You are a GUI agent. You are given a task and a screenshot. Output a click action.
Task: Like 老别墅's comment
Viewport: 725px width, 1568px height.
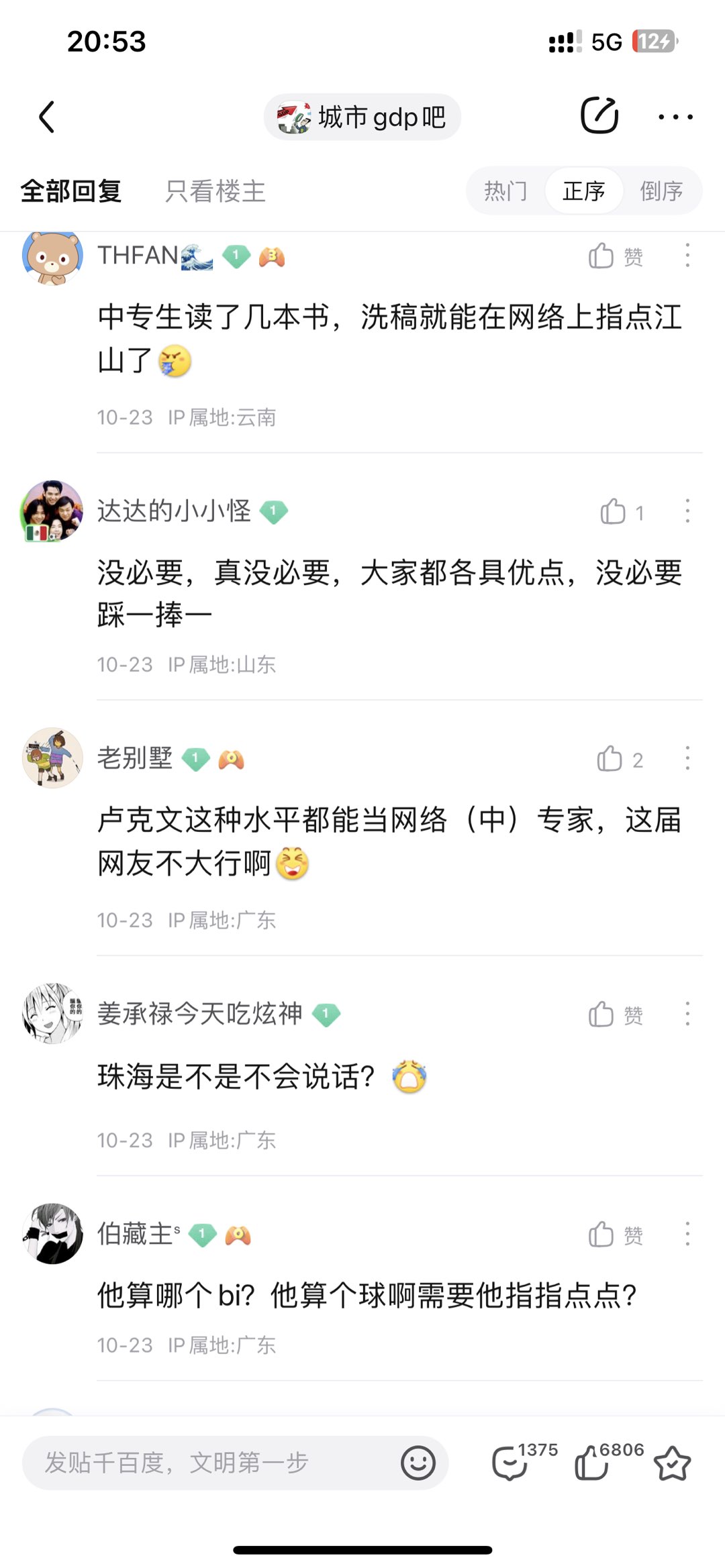tap(610, 759)
